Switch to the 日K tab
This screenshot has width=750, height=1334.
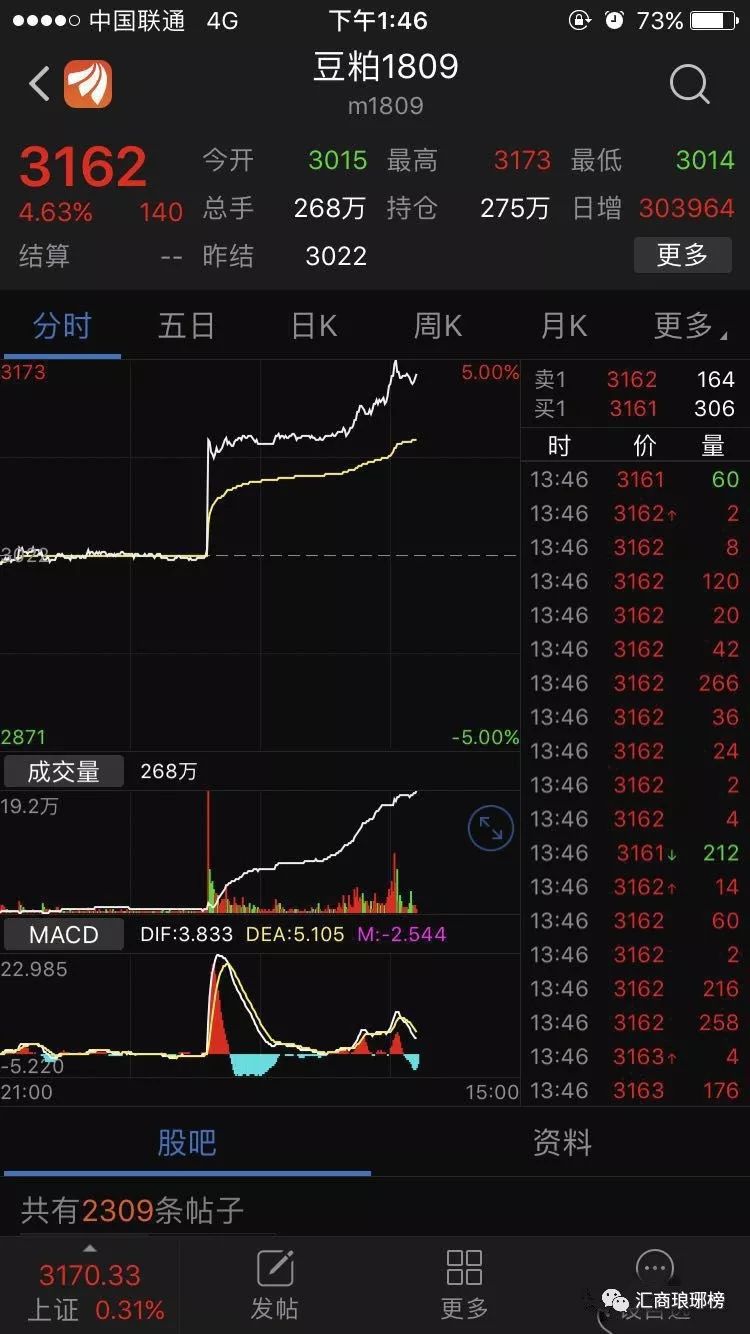pyautogui.click(x=313, y=326)
